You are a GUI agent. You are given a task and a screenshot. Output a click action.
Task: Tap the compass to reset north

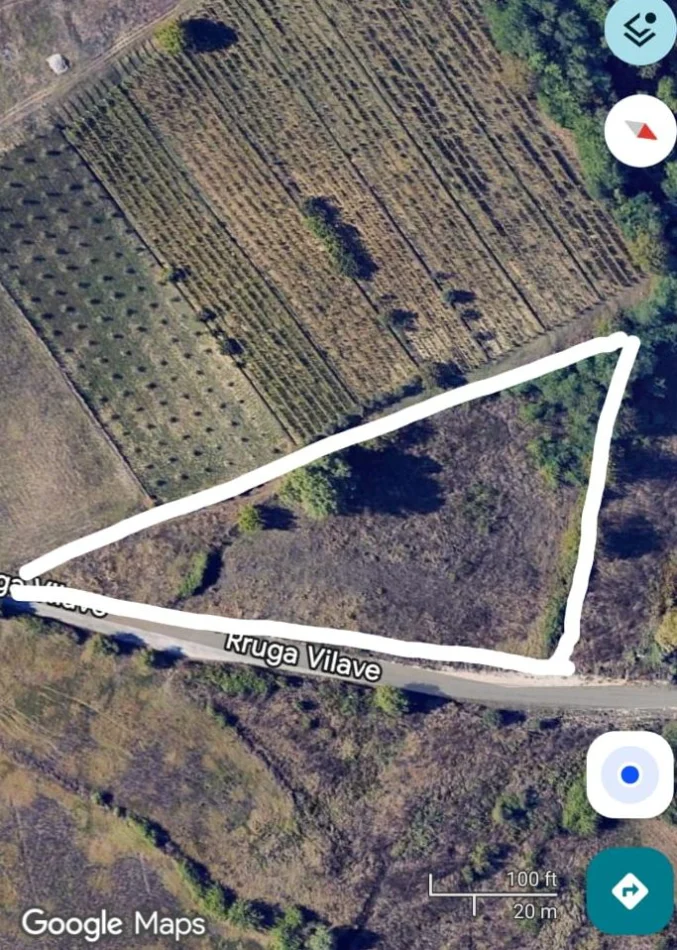point(639,131)
